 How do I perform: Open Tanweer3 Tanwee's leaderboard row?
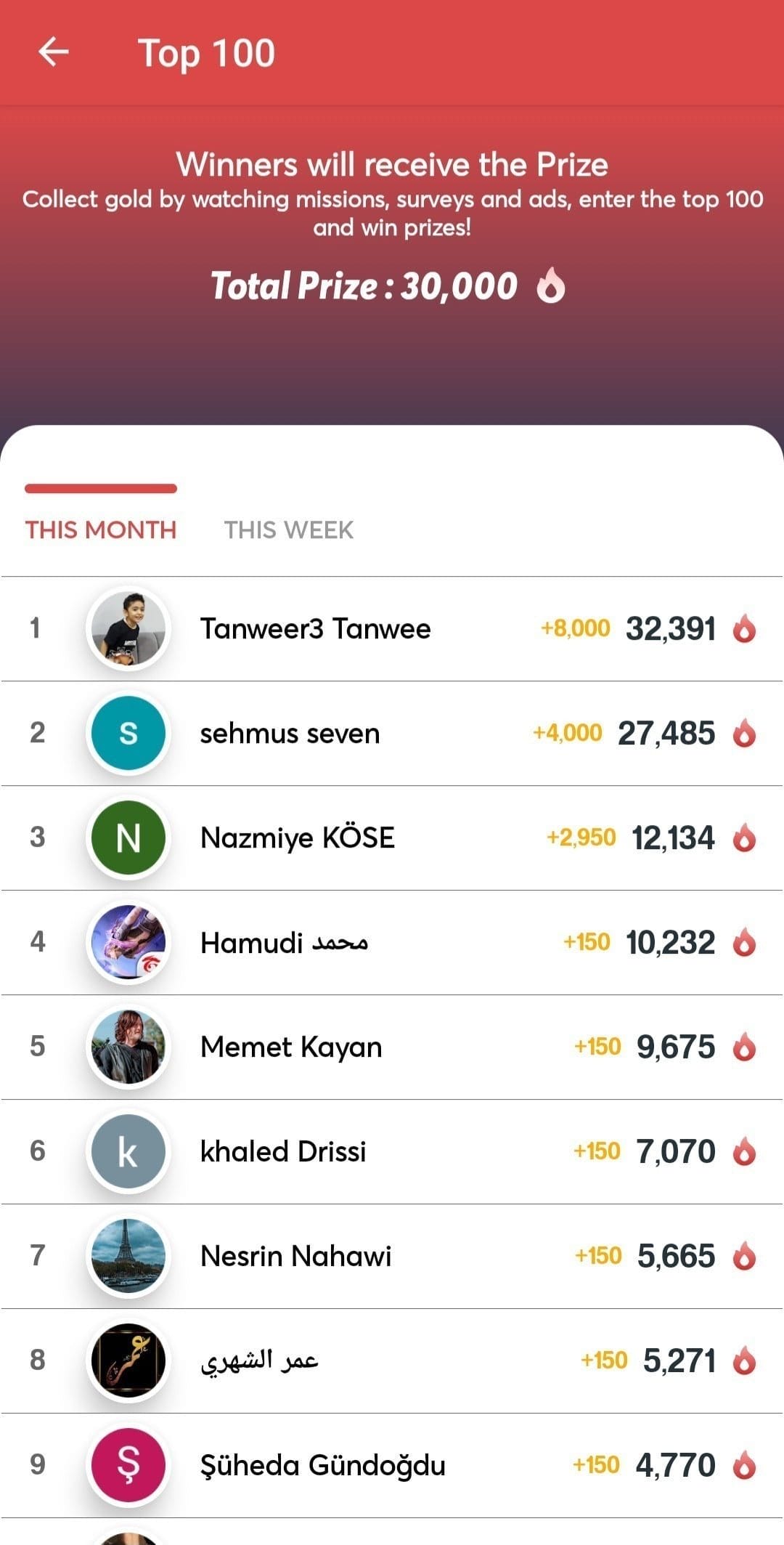392,629
